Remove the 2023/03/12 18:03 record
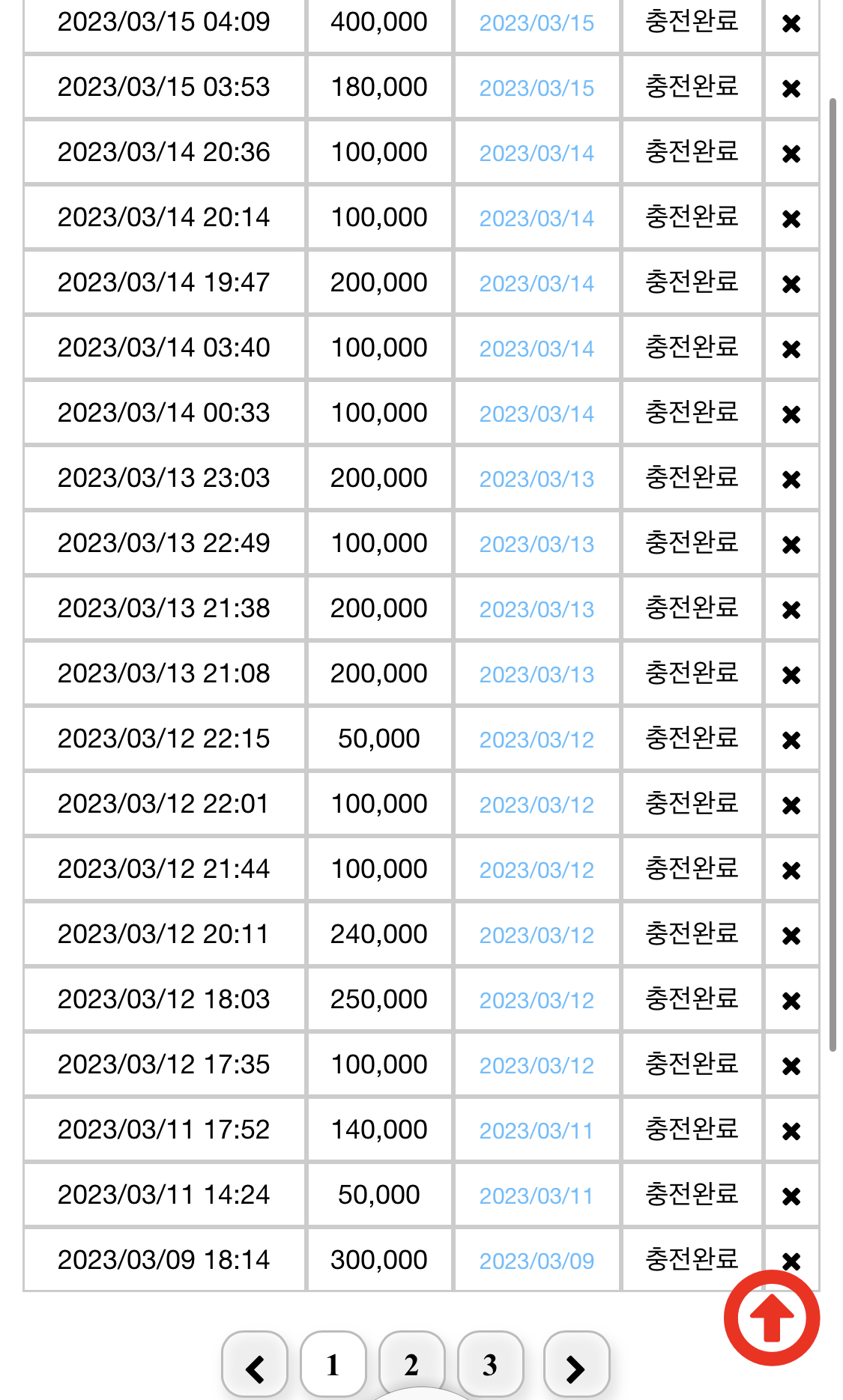Image resolution: width=843 pixels, height=1400 pixels. [791, 1001]
